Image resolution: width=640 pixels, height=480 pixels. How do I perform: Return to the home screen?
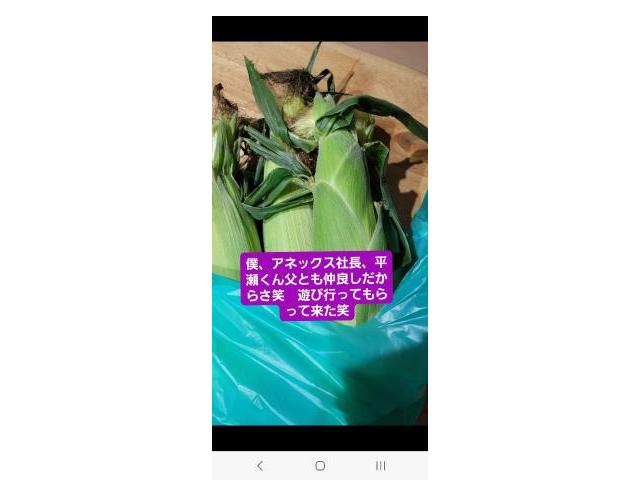point(320,466)
